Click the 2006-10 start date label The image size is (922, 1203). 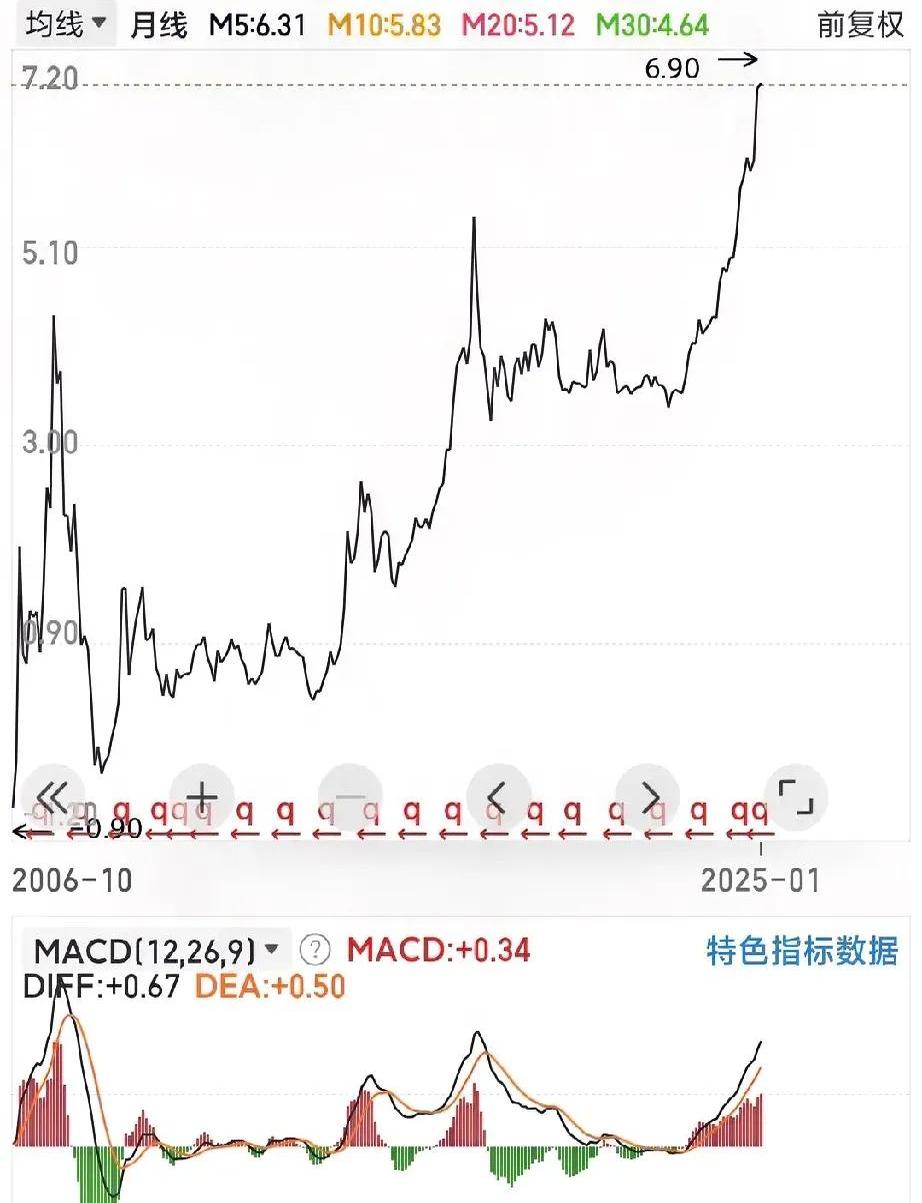[72, 878]
